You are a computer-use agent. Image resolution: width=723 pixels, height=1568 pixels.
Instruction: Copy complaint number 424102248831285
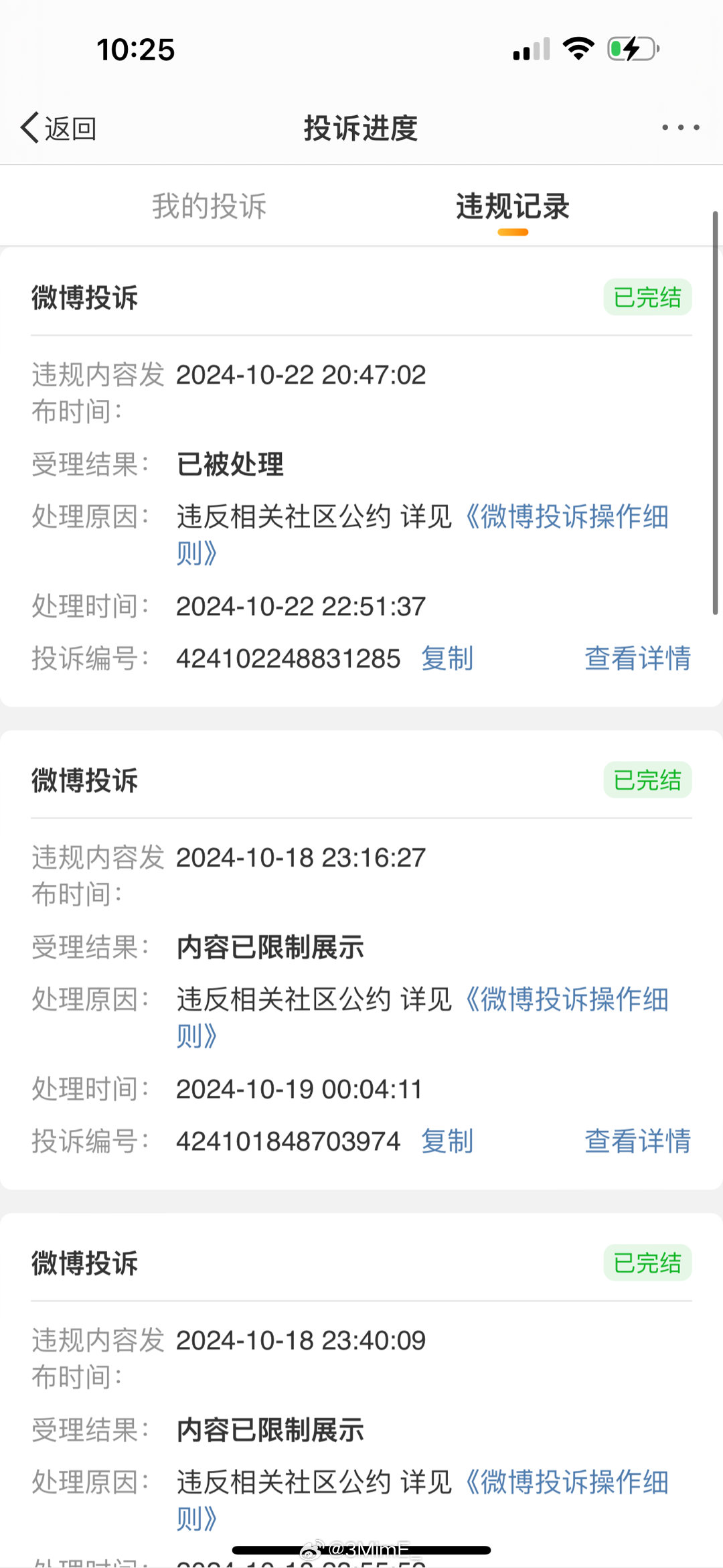pyautogui.click(x=447, y=658)
